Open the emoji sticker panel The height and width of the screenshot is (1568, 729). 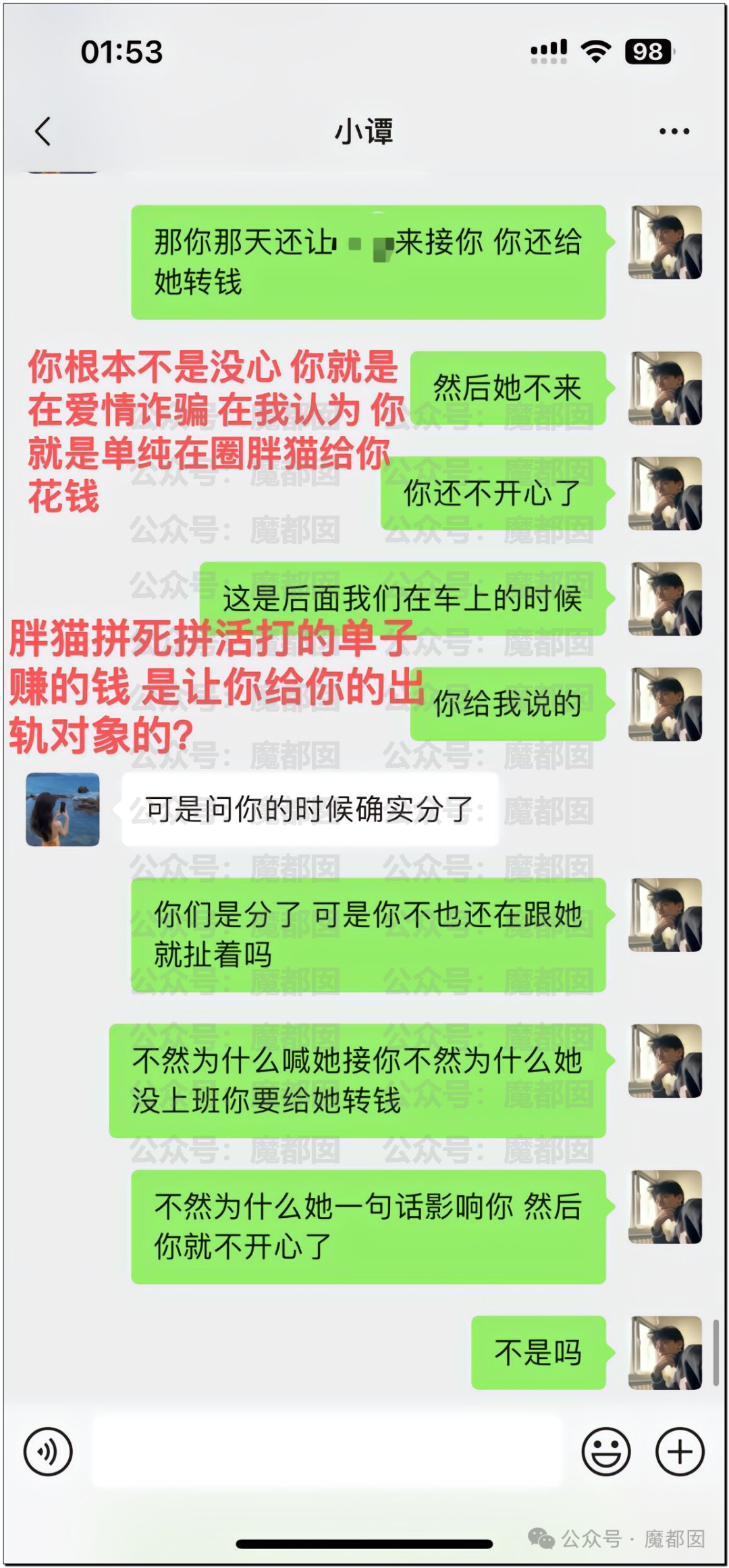605,1451
